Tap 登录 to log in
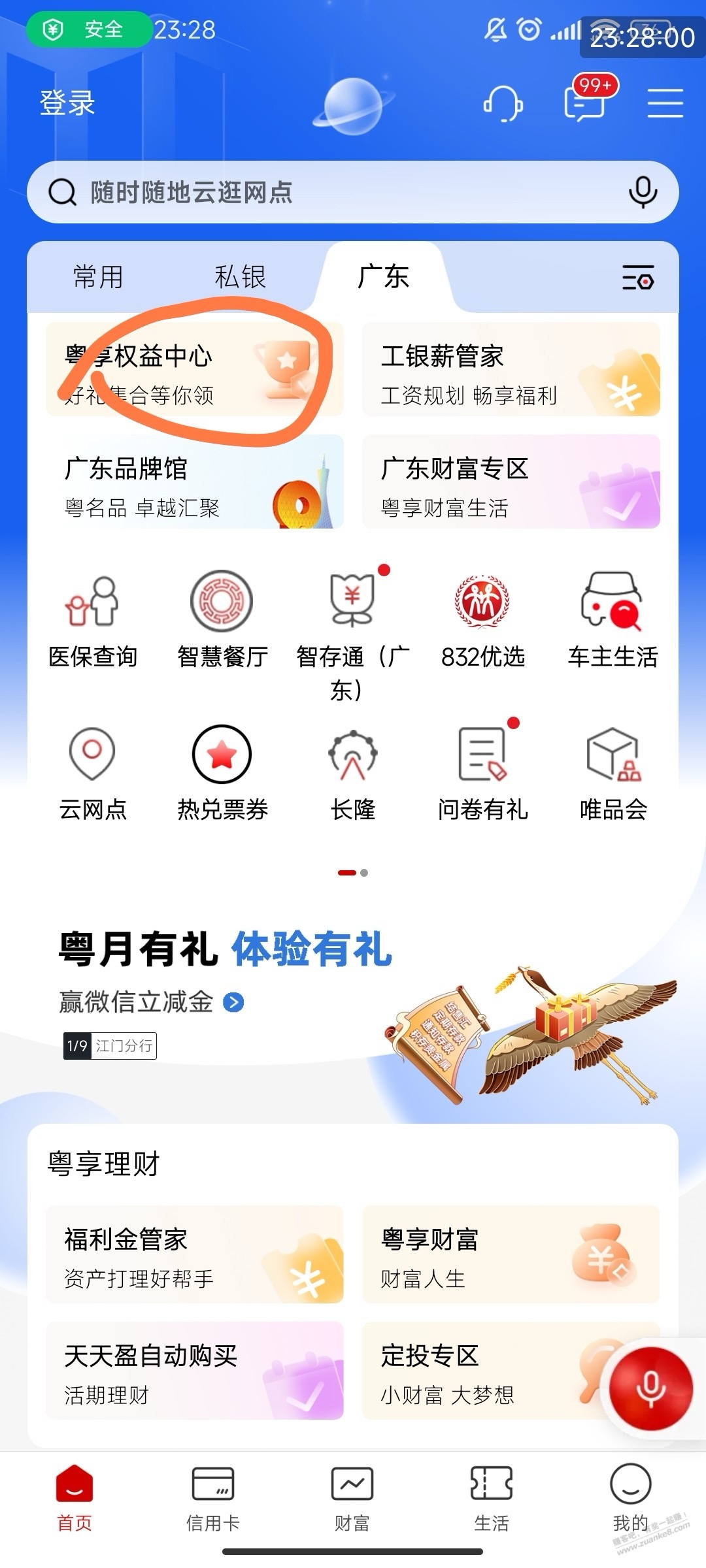 [x=67, y=103]
